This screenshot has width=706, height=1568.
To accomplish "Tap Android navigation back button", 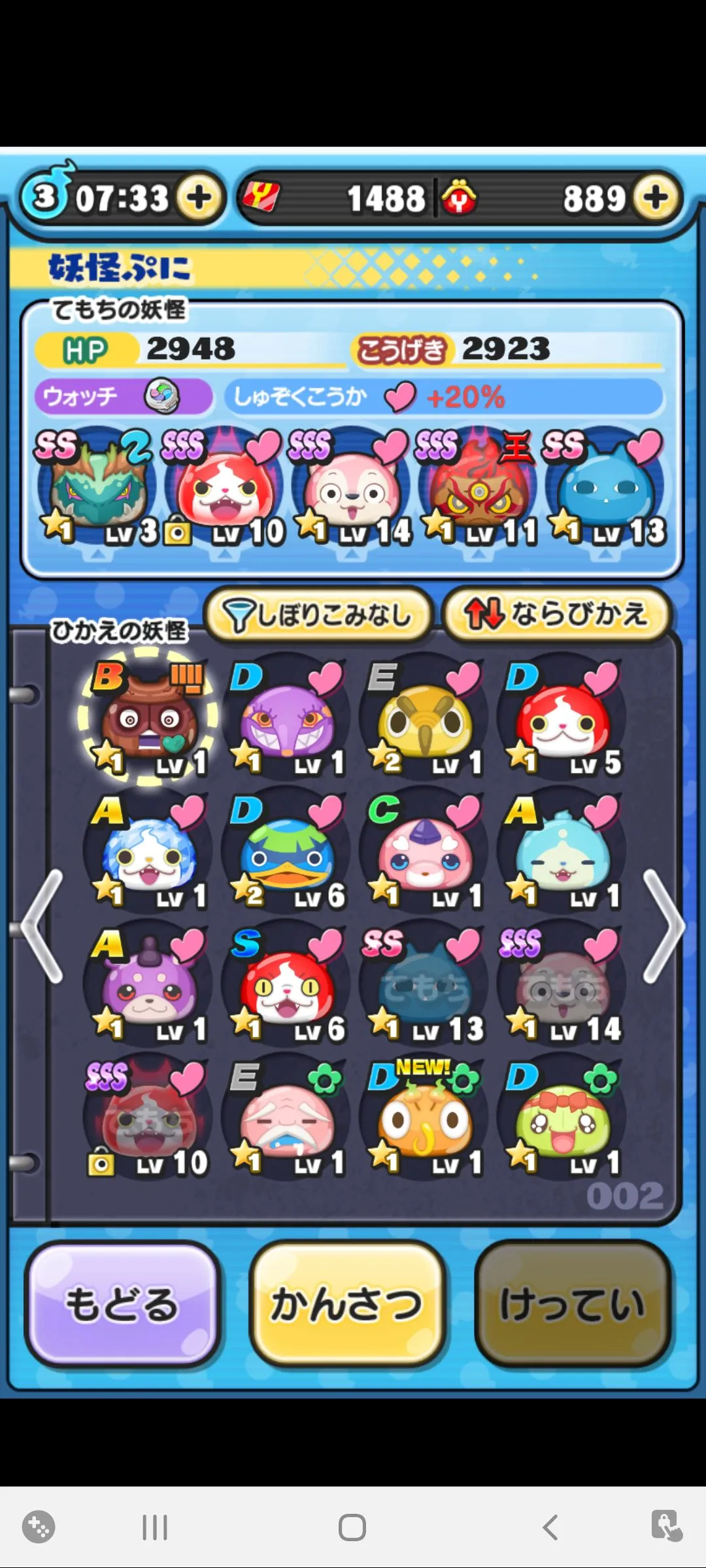I will pos(550,1527).
